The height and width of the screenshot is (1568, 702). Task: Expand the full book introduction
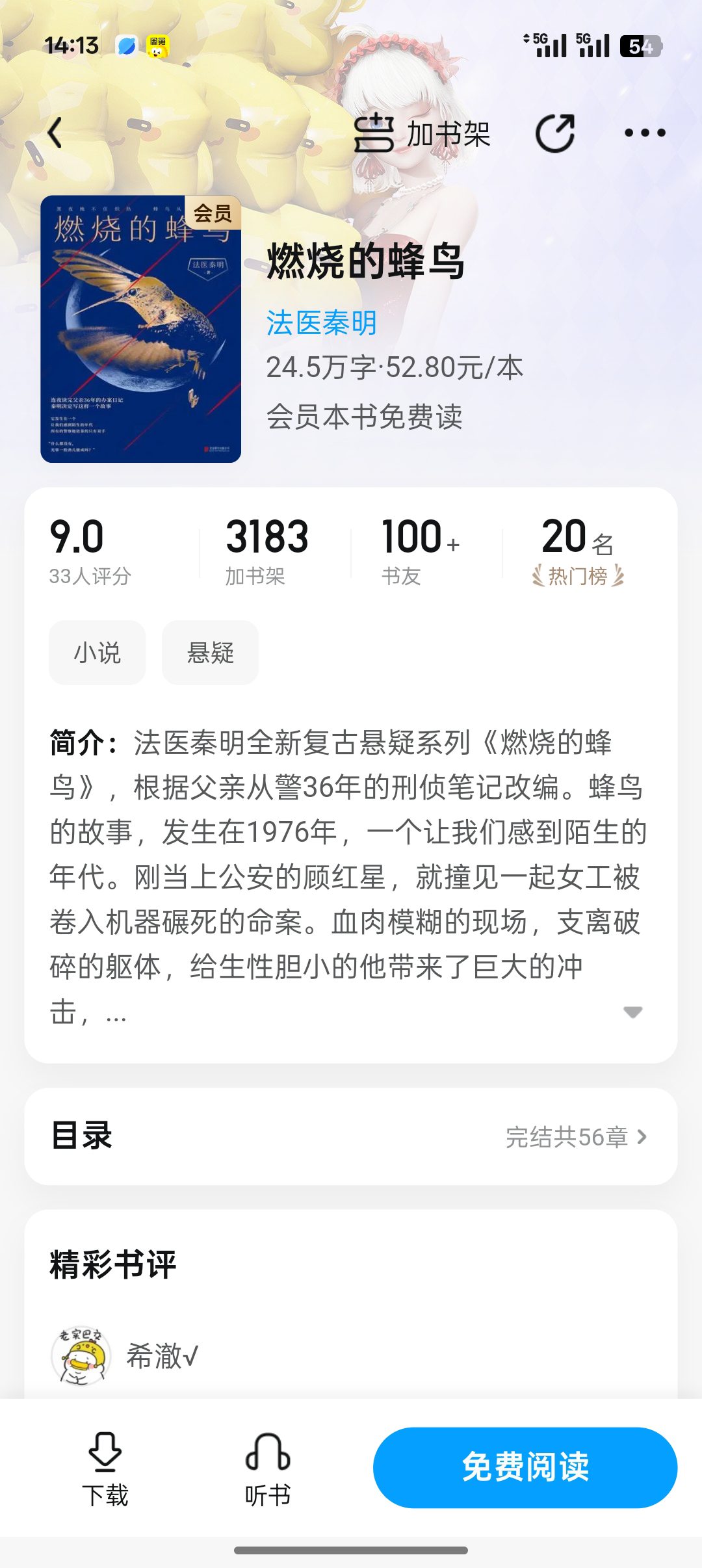point(632,1012)
